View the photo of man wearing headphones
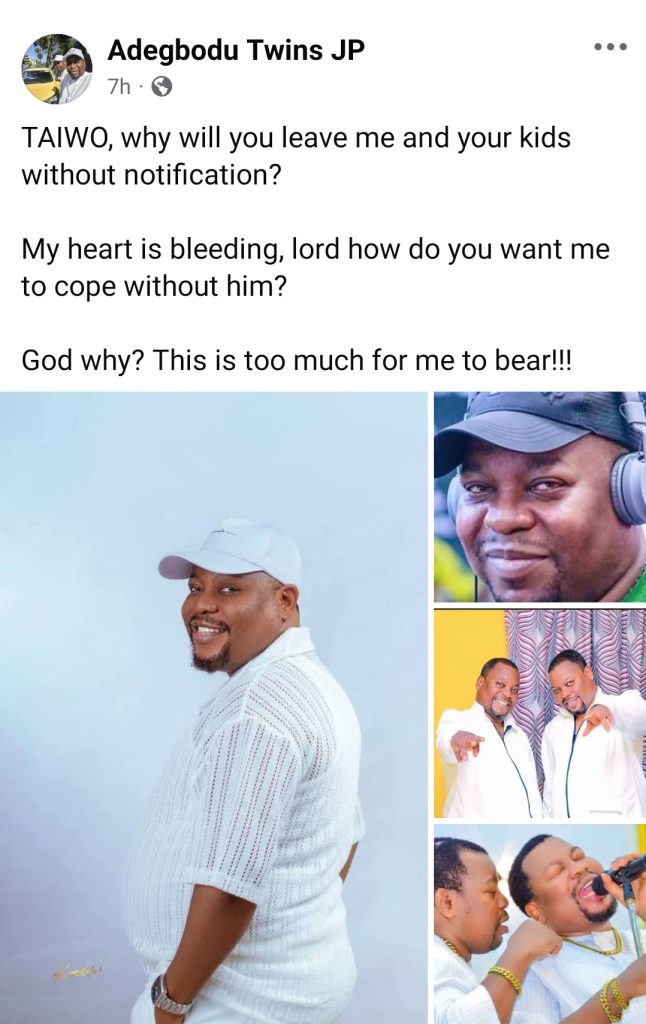This screenshot has width=646, height=1024. pyautogui.click(x=540, y=497)
